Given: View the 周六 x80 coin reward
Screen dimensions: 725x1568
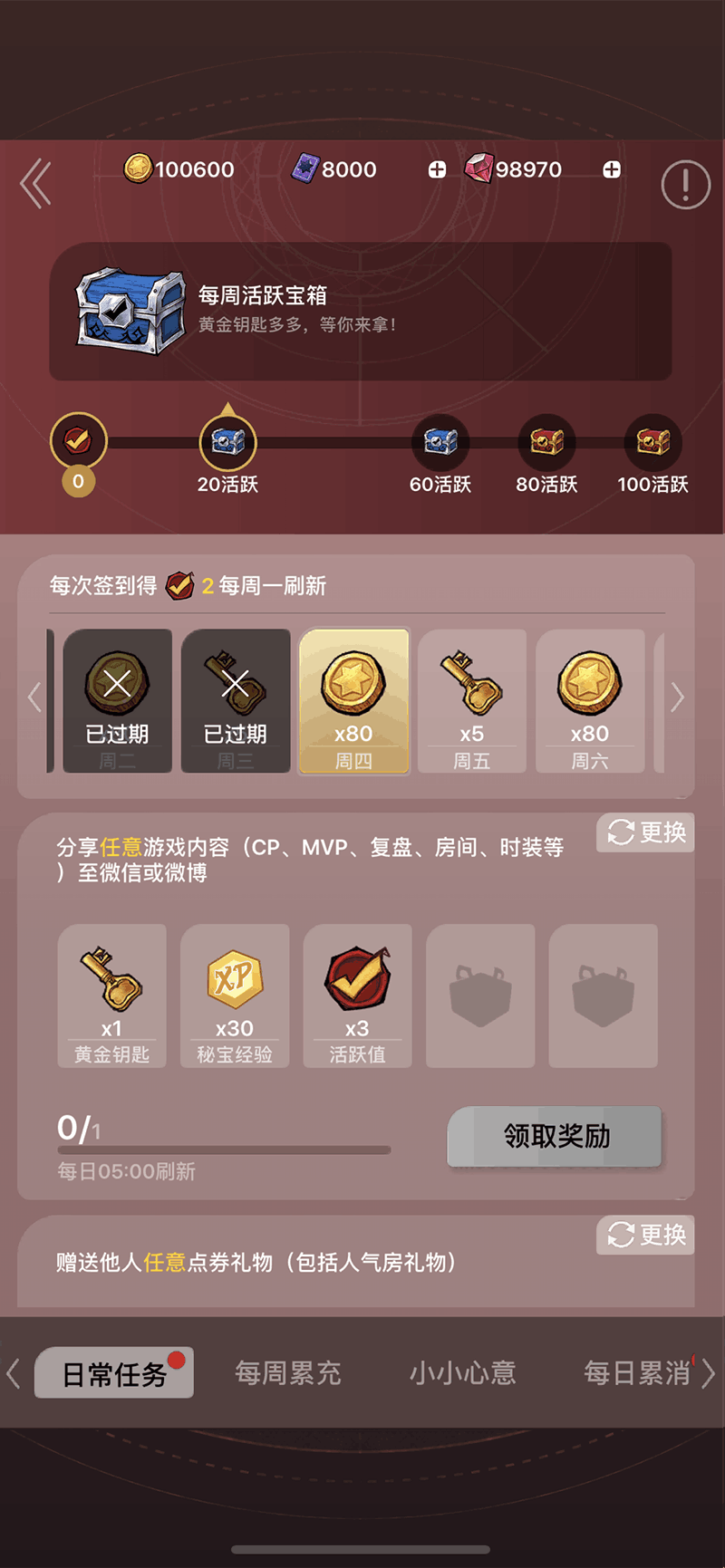Looking at the screenshot, I should (589, 700).
